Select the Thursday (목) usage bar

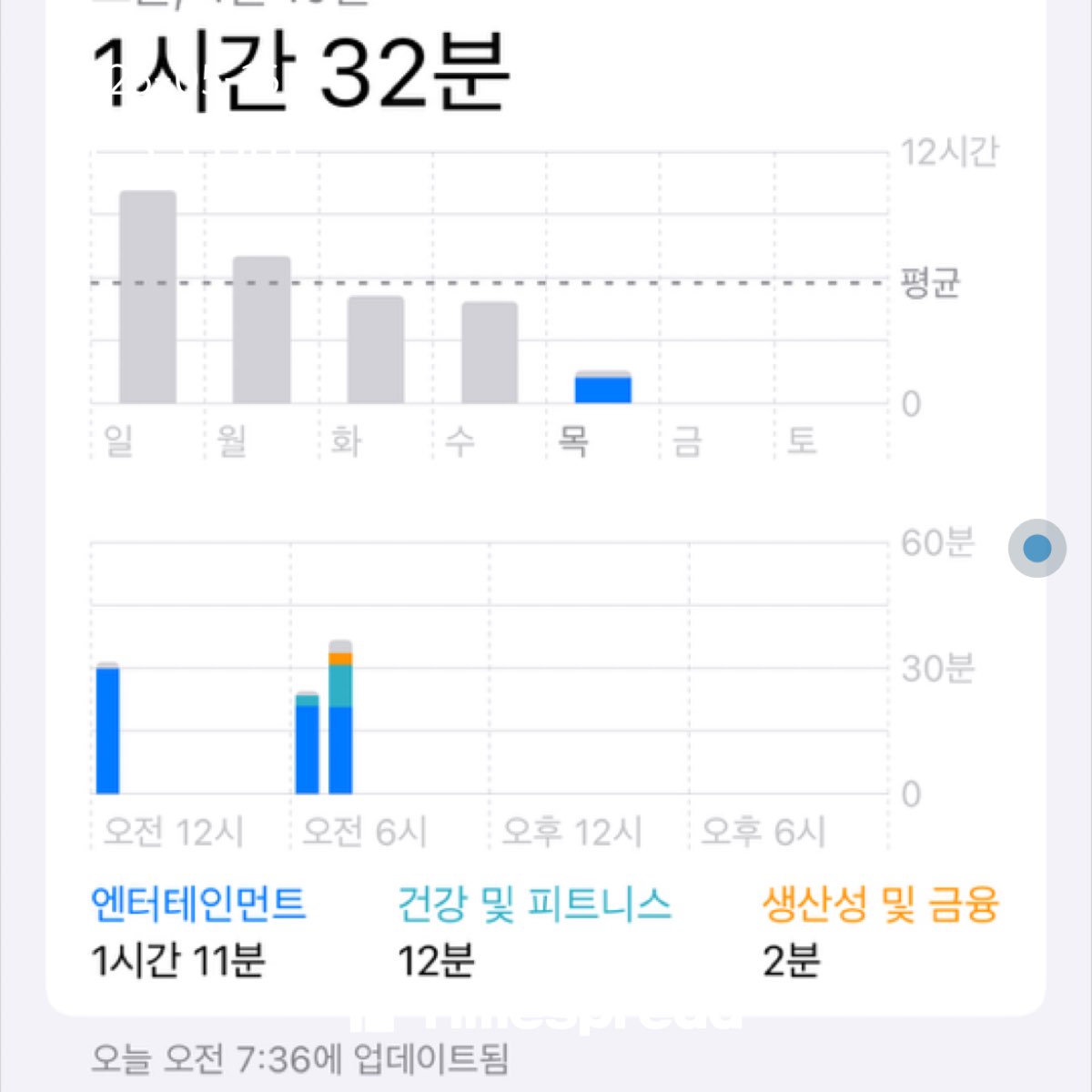pos(603,389)
